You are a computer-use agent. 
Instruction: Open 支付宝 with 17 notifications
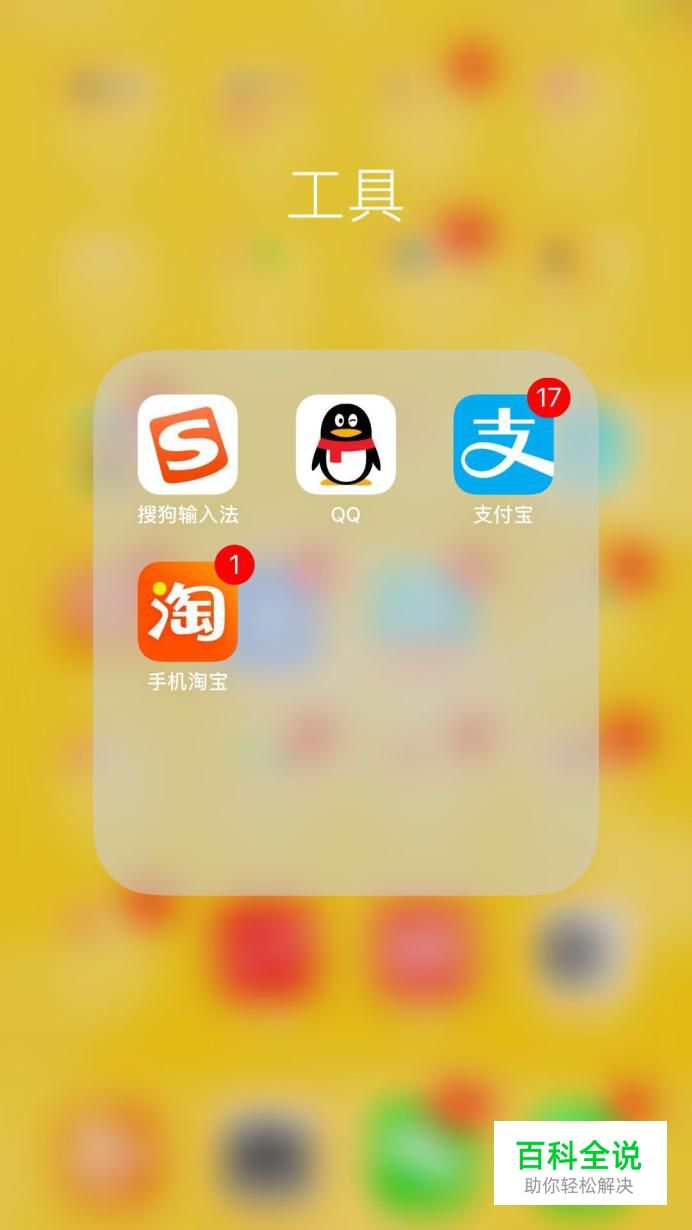click(503, 445)
